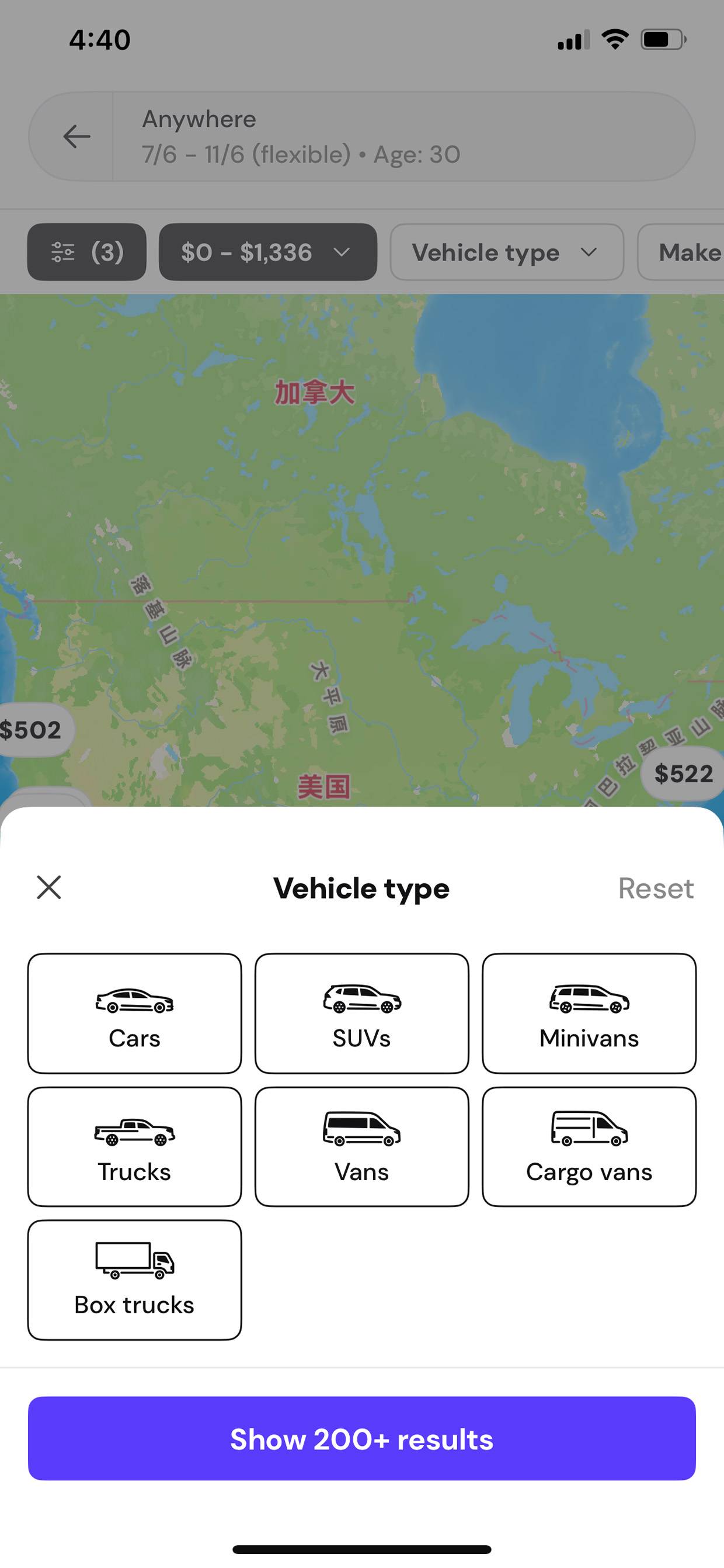Select the Cars vehicle type

[x=134, y=1014]
